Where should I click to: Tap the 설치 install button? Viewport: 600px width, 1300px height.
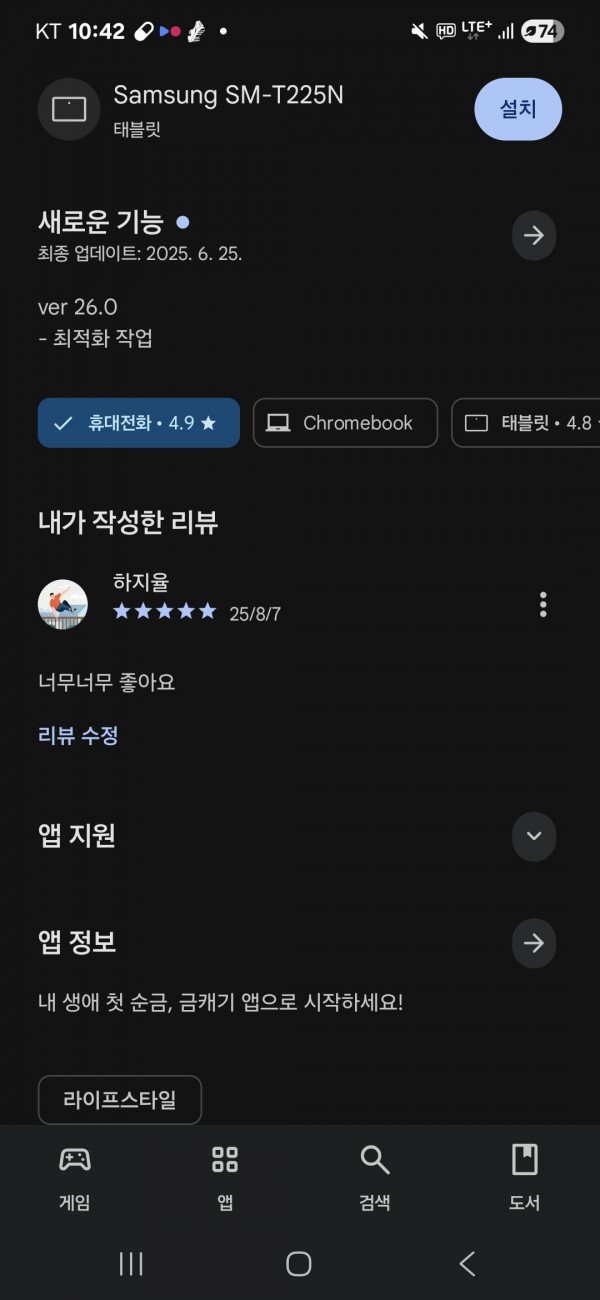518,109
